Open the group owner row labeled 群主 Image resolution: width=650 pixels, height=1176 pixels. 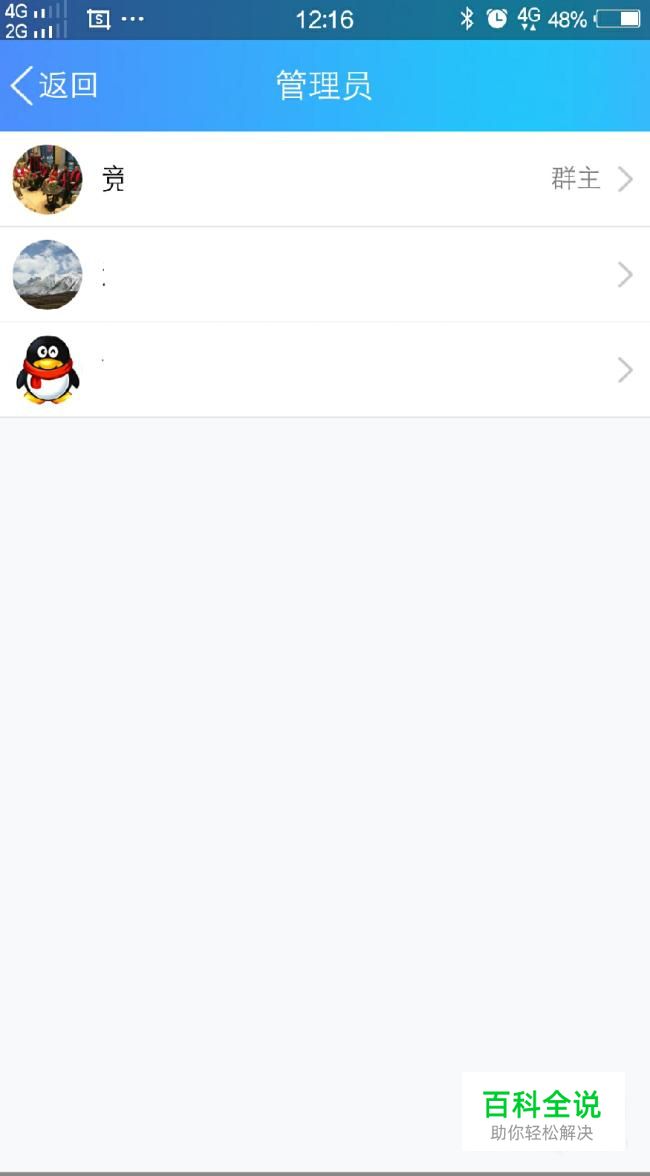[x=325, y=179]
